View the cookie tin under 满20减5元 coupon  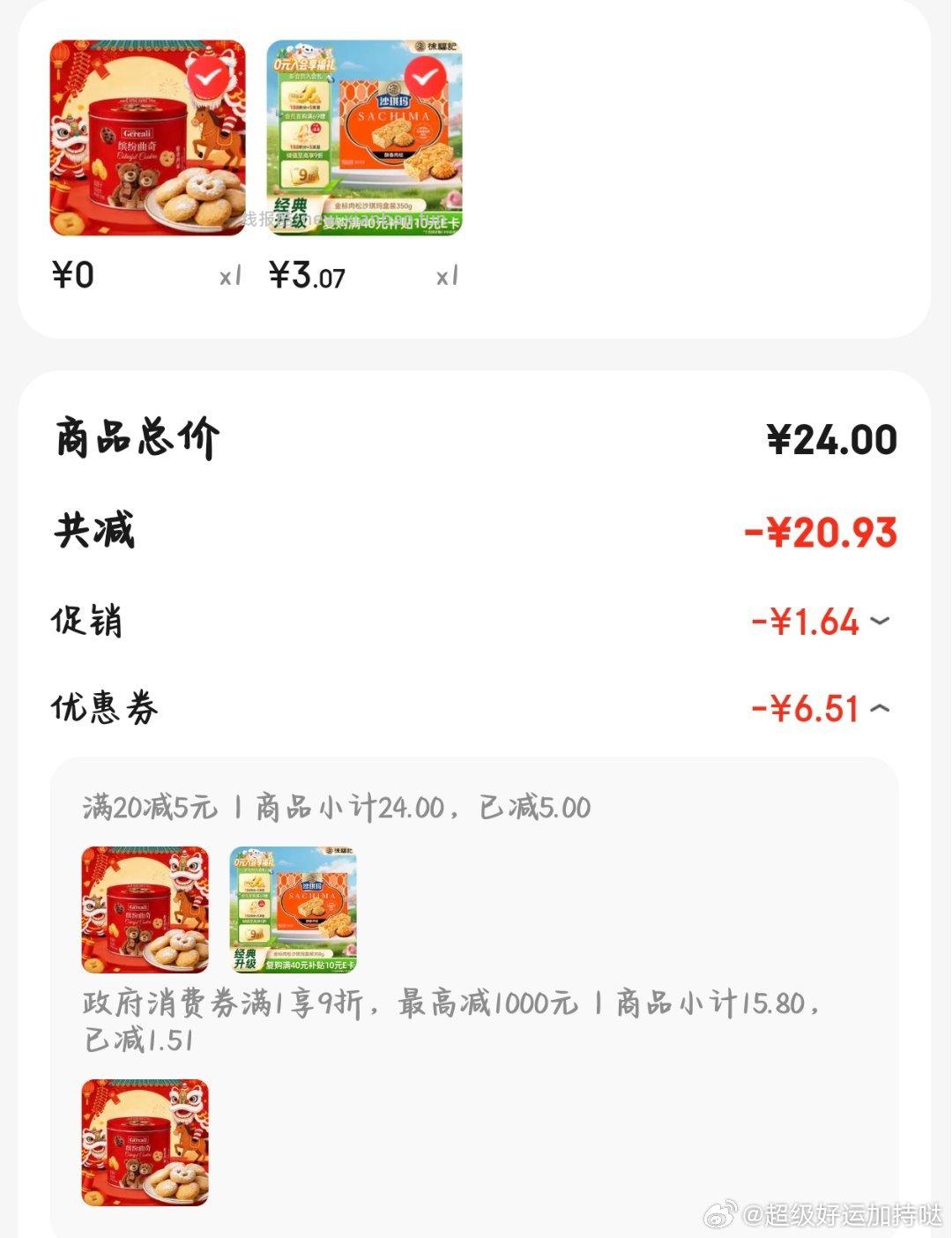point(145,910)
